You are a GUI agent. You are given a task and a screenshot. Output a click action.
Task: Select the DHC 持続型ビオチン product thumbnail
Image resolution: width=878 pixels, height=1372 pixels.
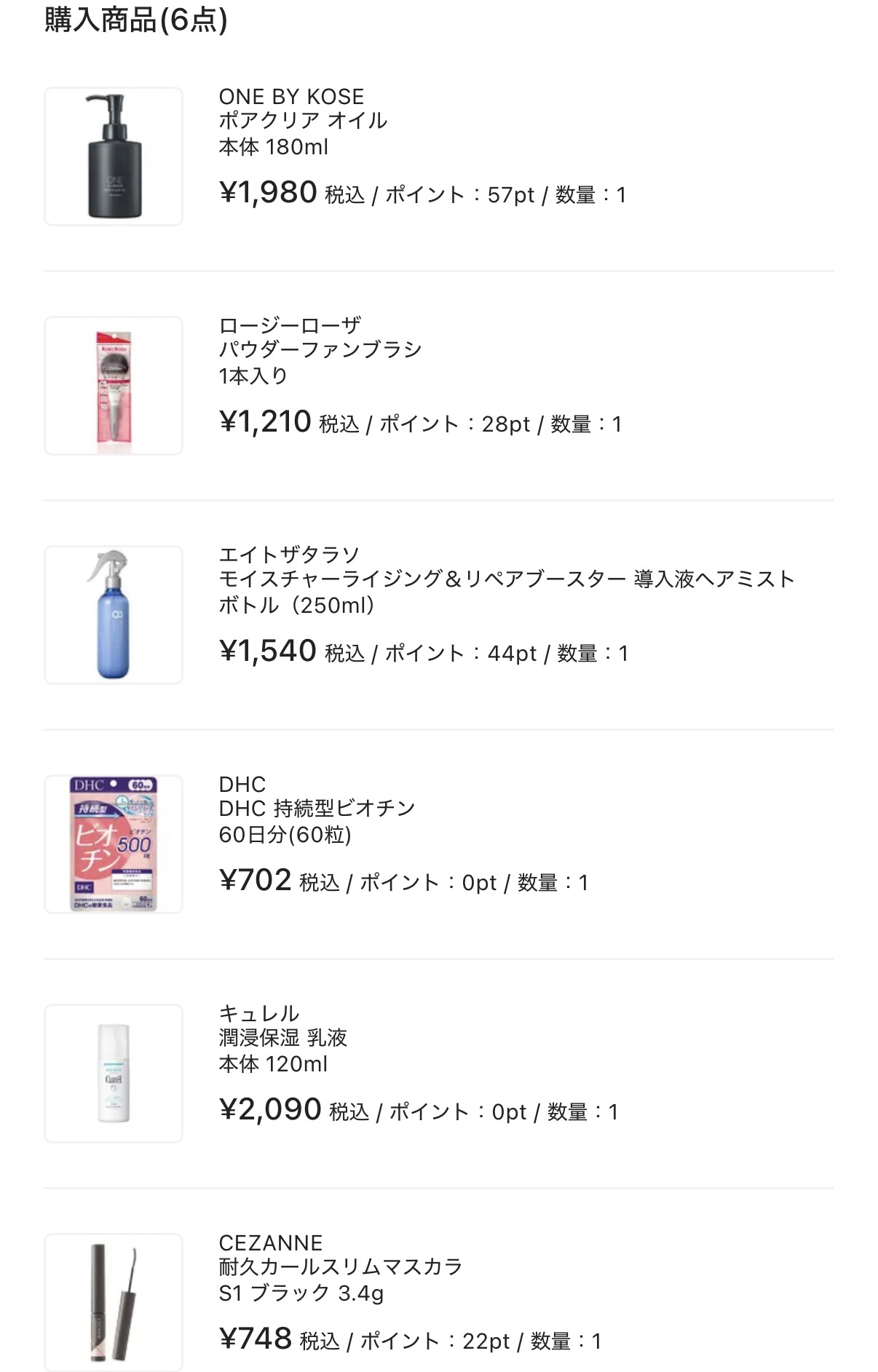click(114, 844)
